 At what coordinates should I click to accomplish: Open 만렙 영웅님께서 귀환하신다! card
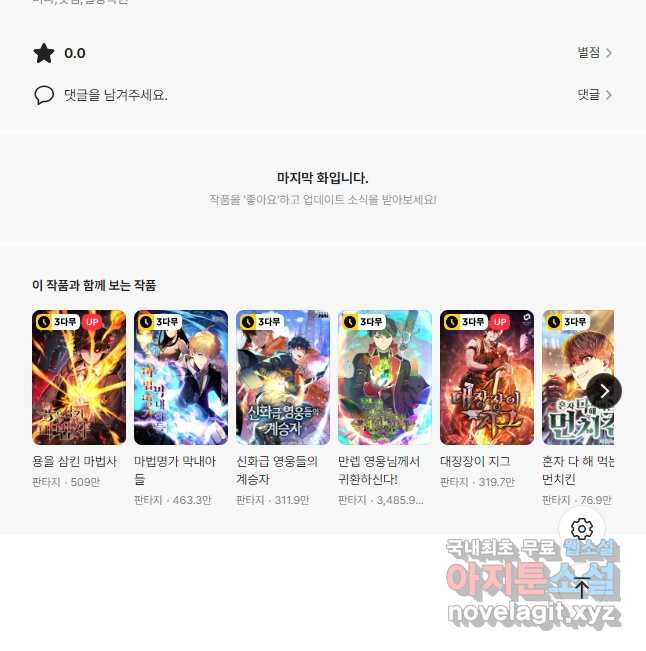[x=385, y=377]
